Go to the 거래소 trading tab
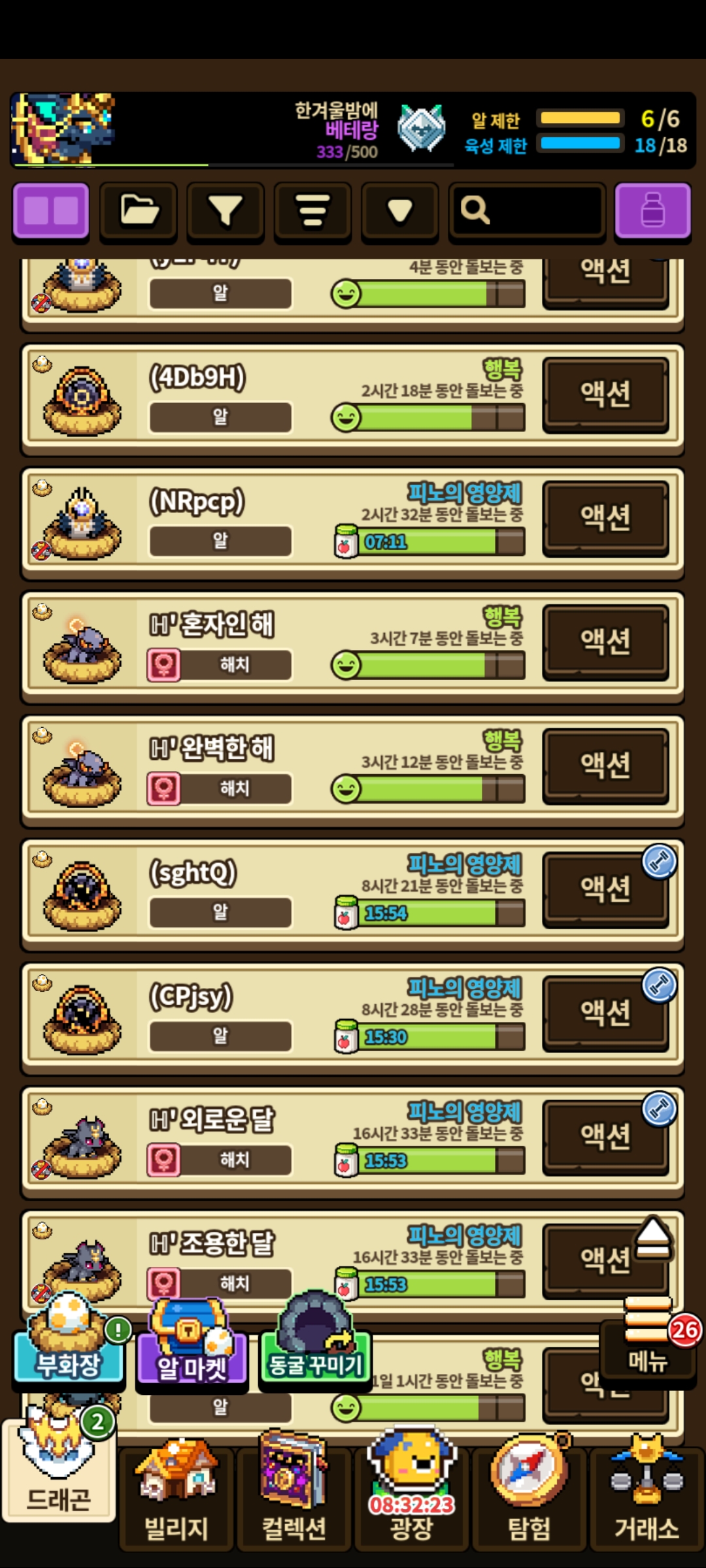Image resolution: width=706 pixels, height=1568 pixels. pos(647,1495)
